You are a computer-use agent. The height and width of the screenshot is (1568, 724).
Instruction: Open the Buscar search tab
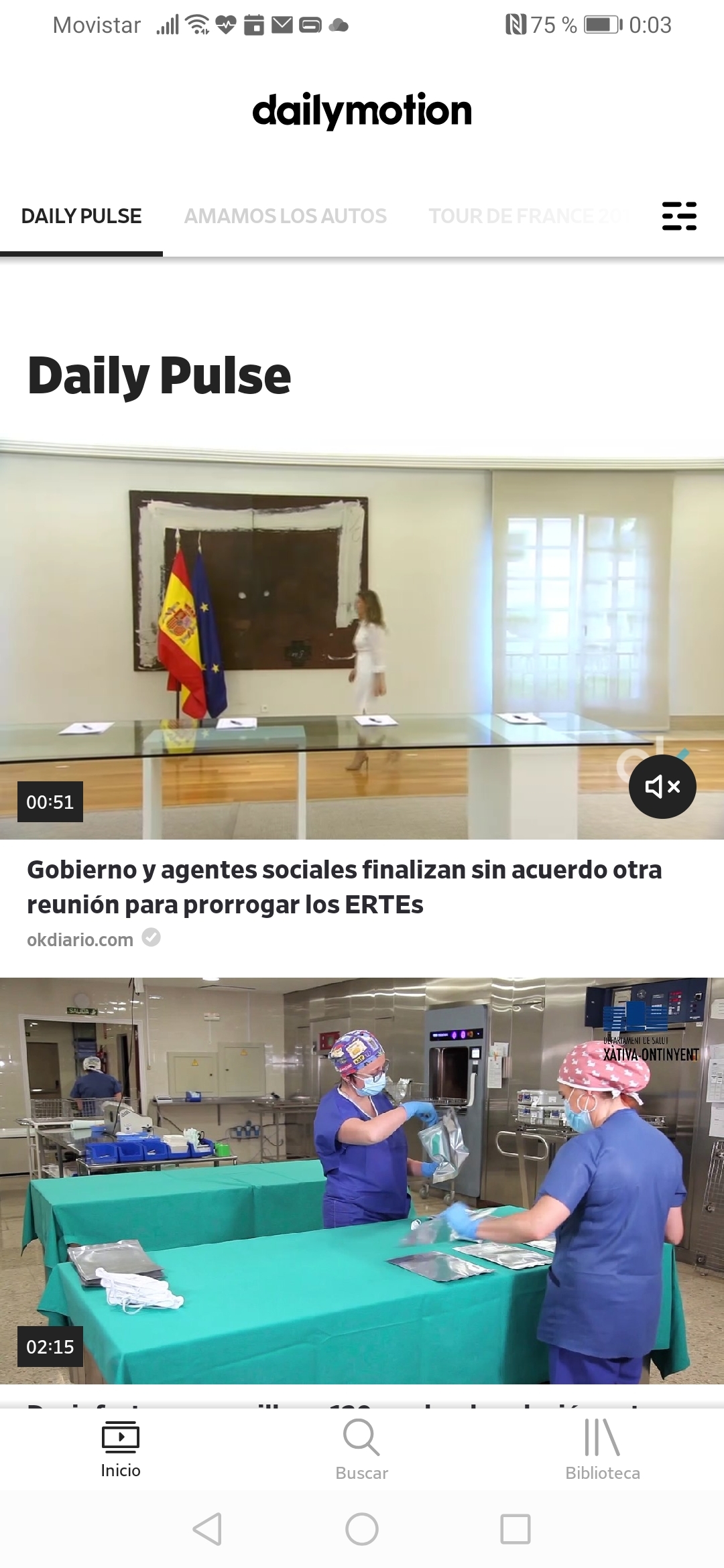click(x=362, y=1449)
